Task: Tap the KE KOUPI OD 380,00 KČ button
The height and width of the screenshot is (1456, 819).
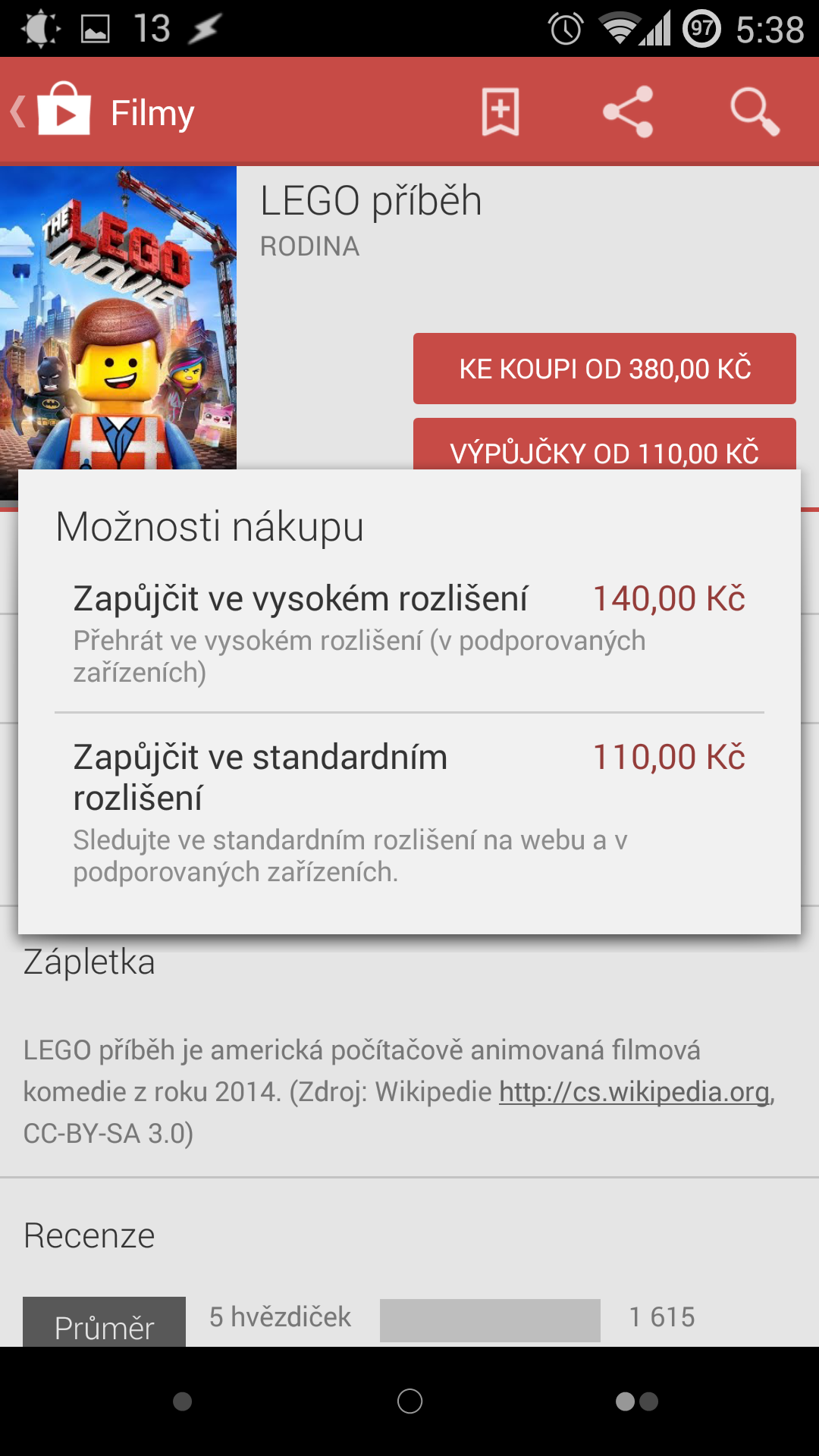Action: point(604,369)
